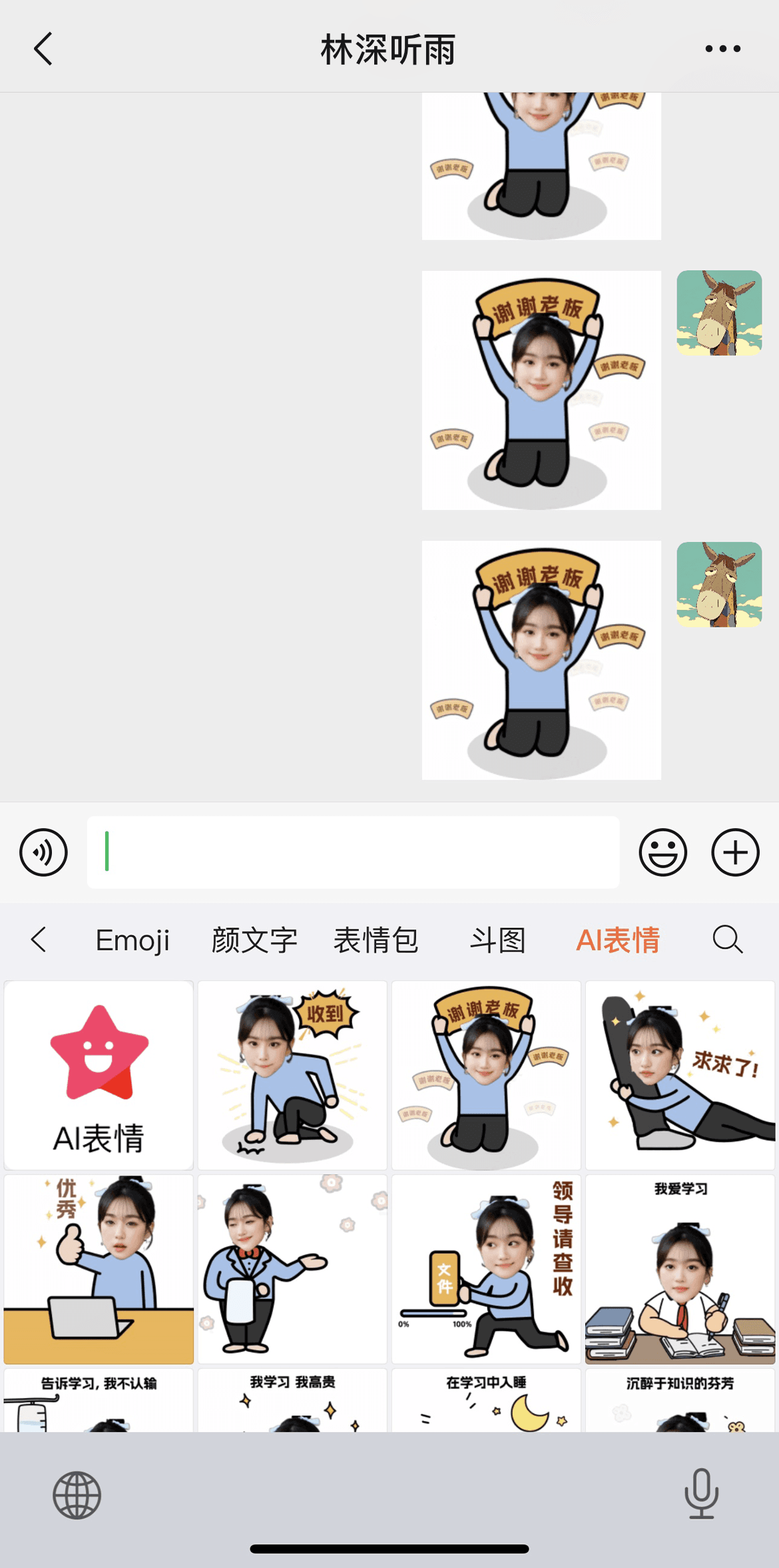Collapse the sticker panel back arrow
The width and height of the screenshot is (779, 1568).
coord(39,940)
